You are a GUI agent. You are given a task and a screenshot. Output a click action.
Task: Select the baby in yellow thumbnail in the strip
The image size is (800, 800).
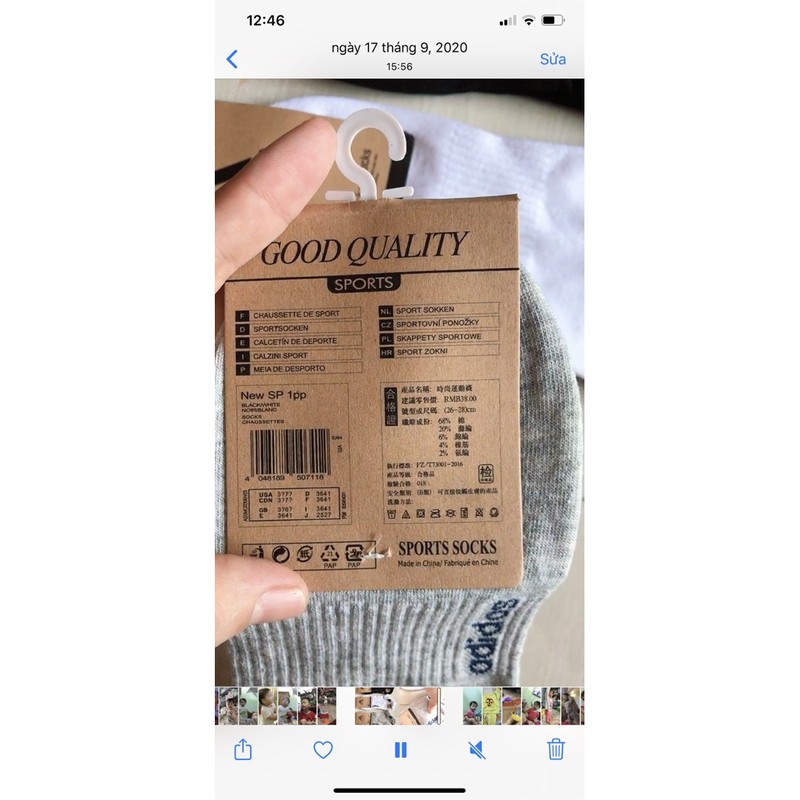pyautogui.click(x=493, y=706)
